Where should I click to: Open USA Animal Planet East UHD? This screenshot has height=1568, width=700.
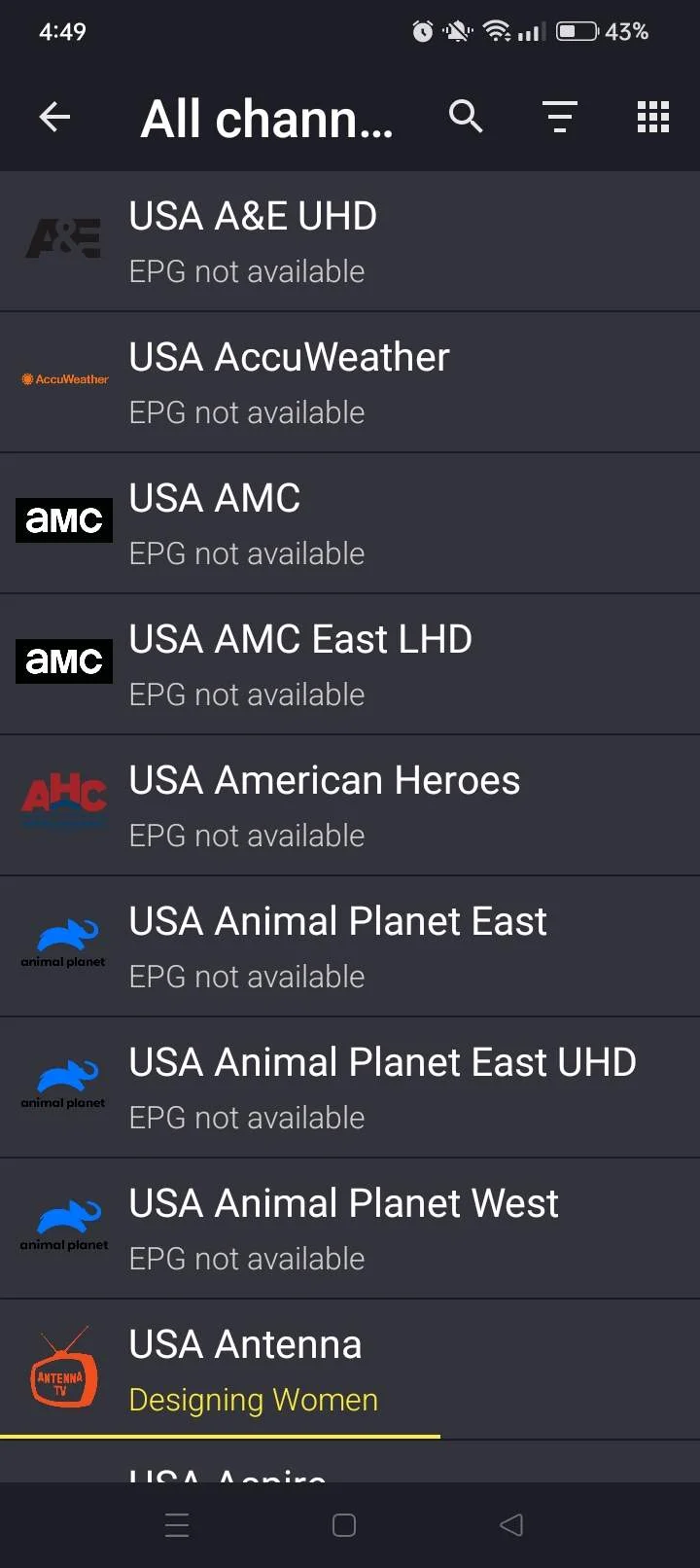pos(350,1087)
